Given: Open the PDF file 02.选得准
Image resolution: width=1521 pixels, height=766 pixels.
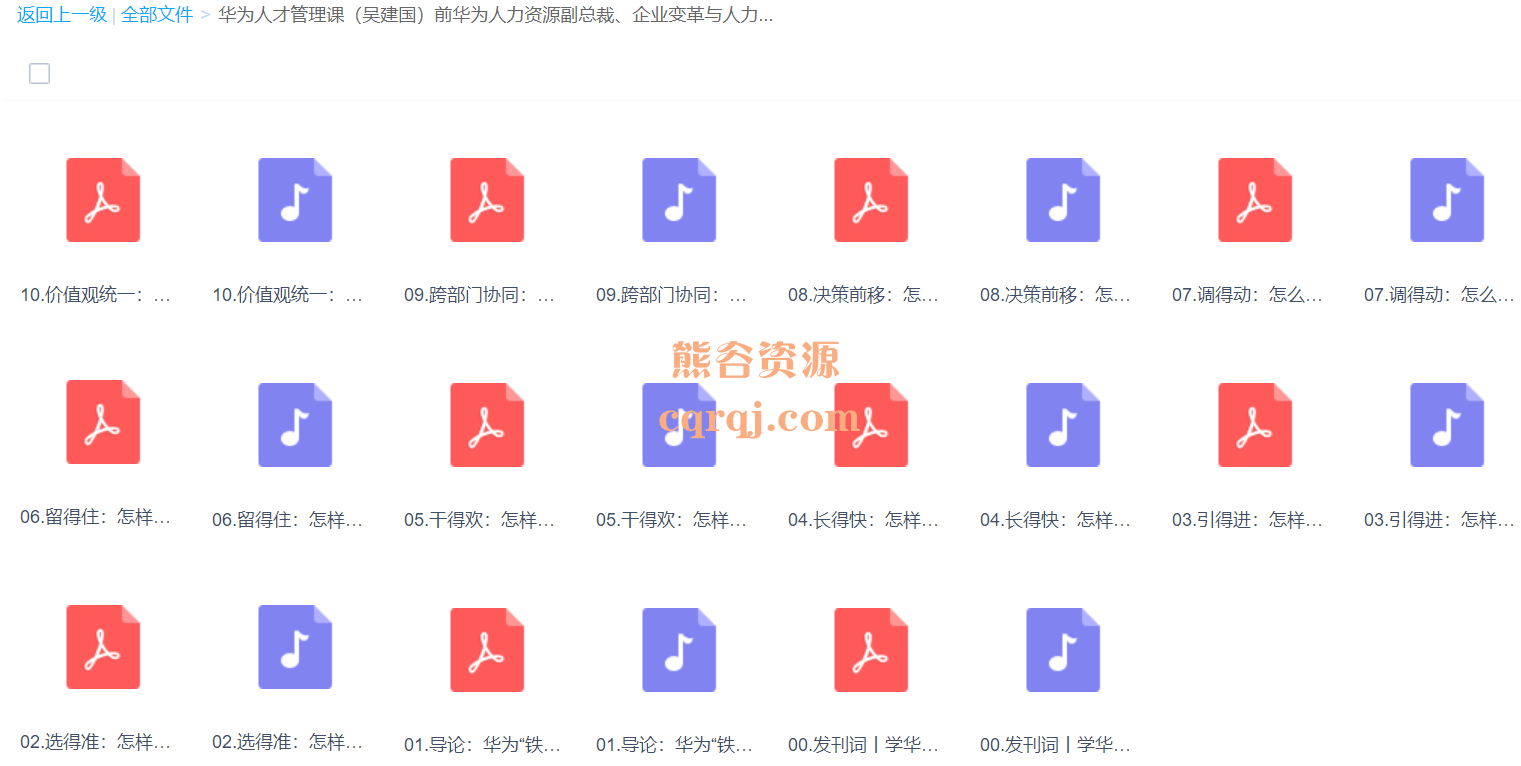Looking at the screenshot, I should click(x=103, y=647).
